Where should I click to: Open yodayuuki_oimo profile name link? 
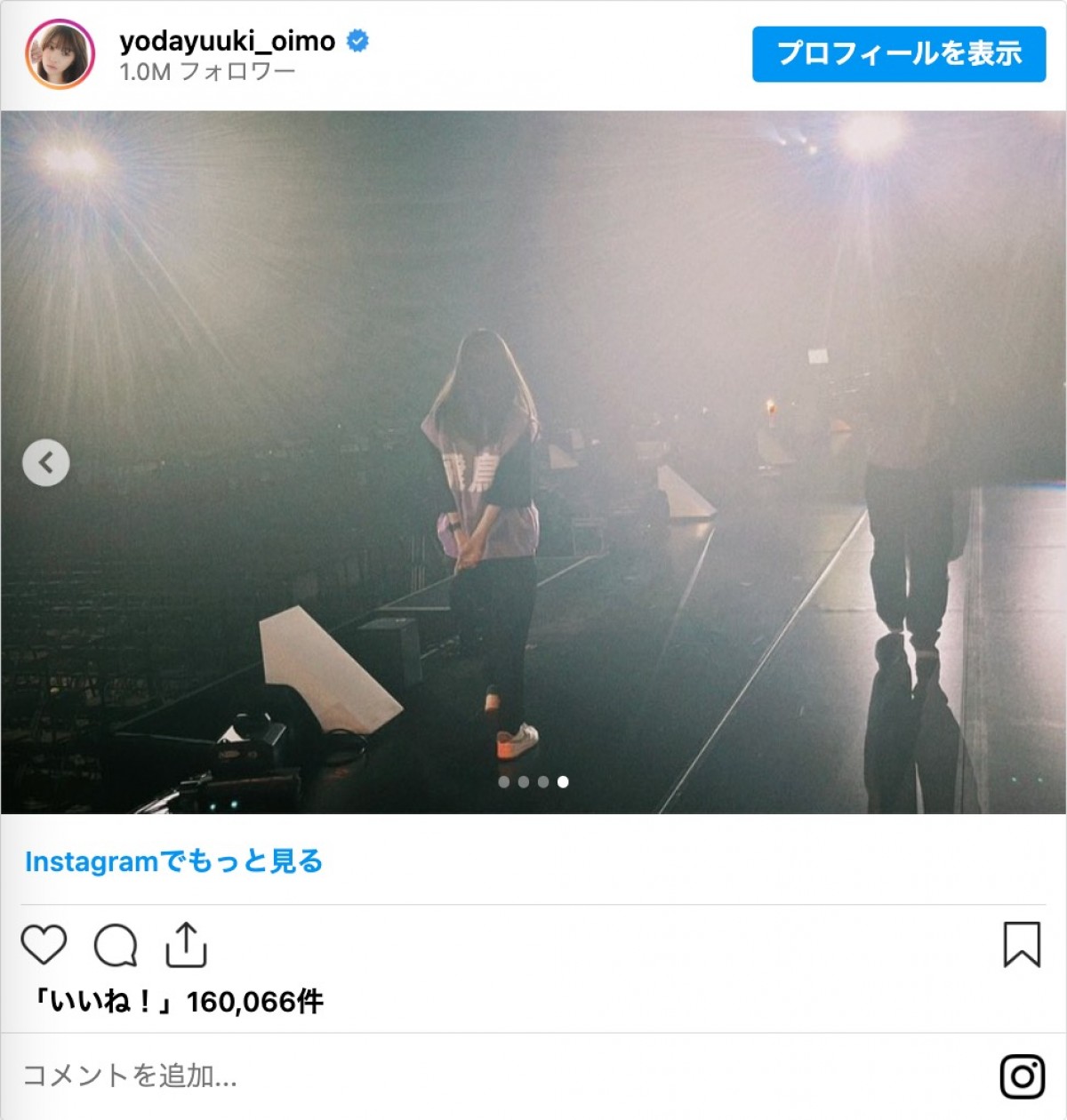(227, 41)
